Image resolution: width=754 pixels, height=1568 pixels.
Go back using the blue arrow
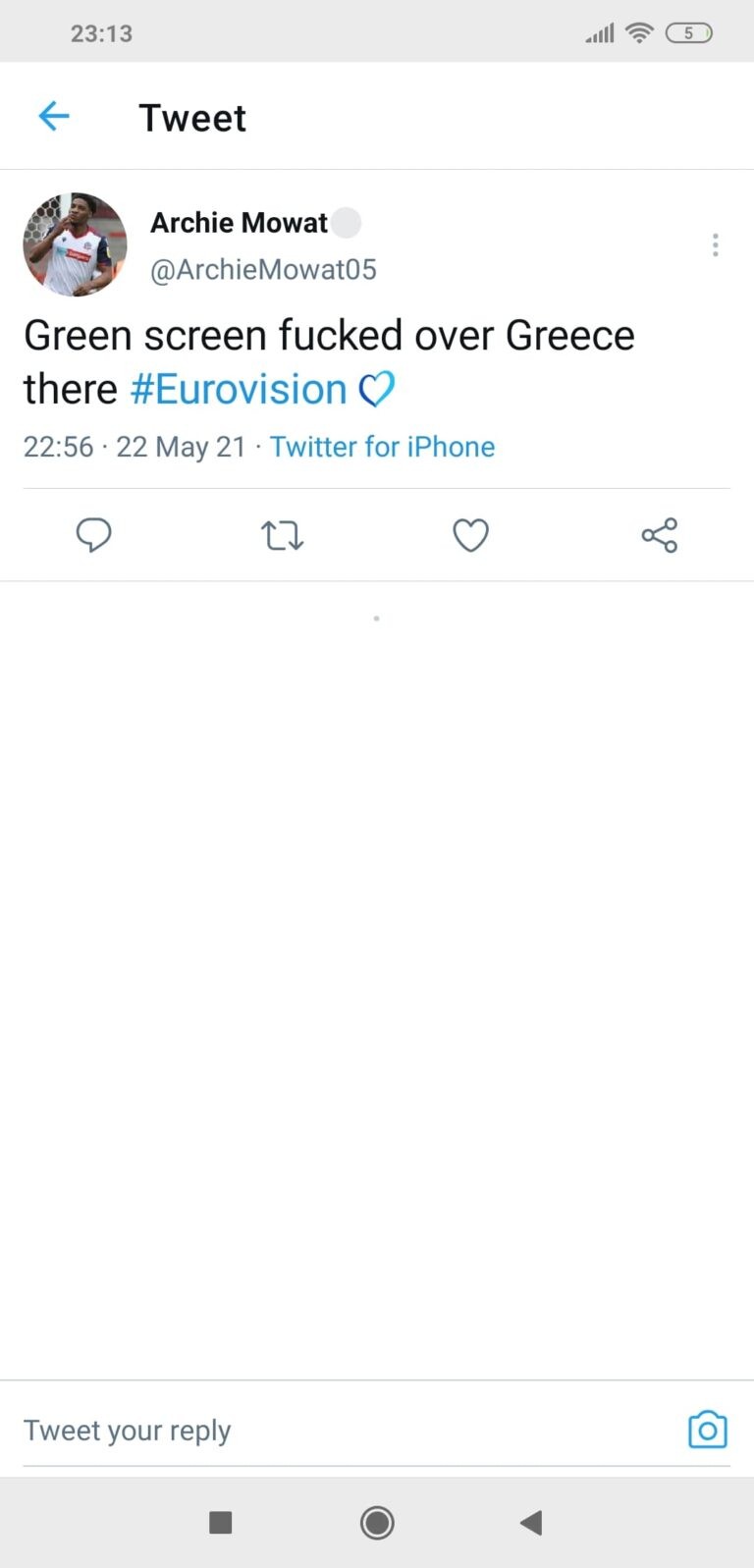point(54,117)
